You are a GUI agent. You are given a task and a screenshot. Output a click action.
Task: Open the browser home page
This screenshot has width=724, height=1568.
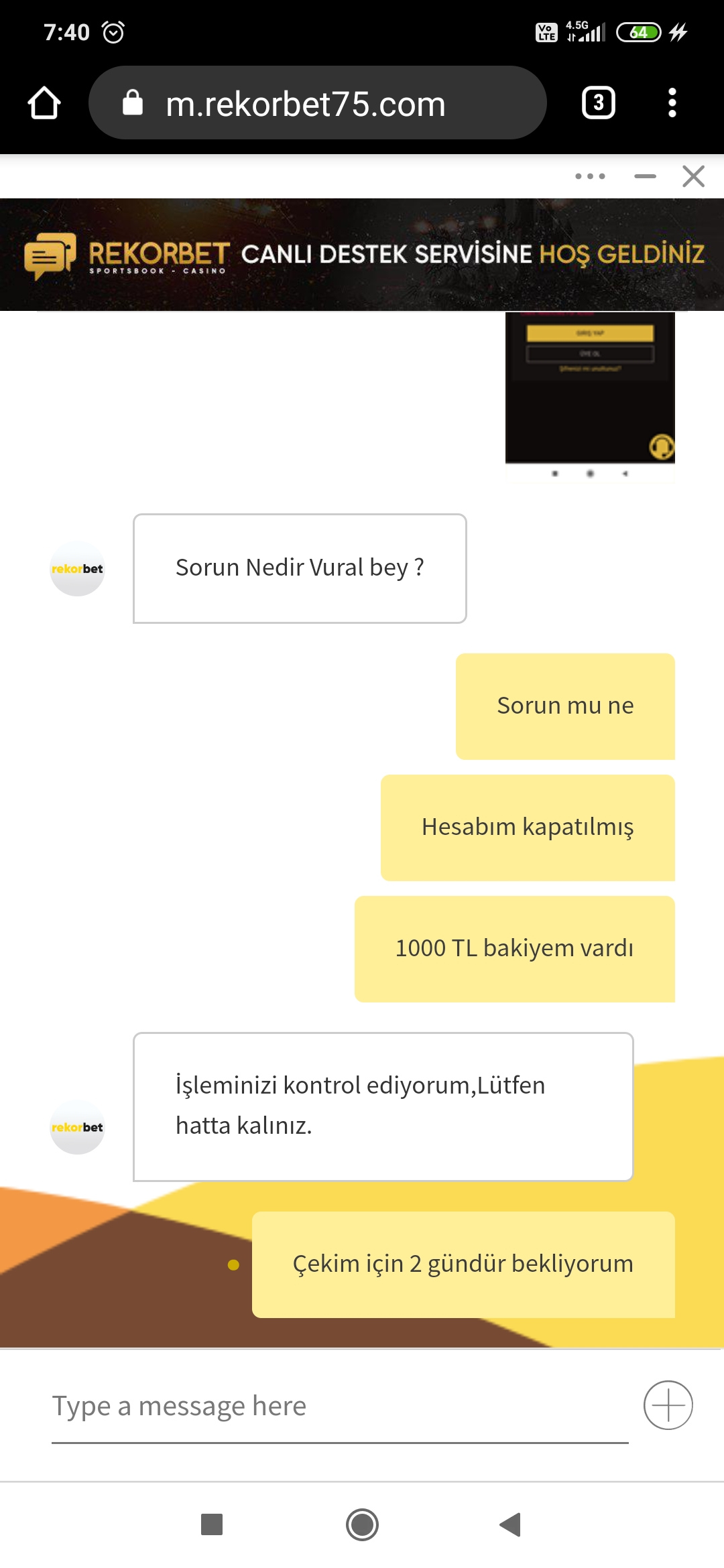(x=44, y=103)
